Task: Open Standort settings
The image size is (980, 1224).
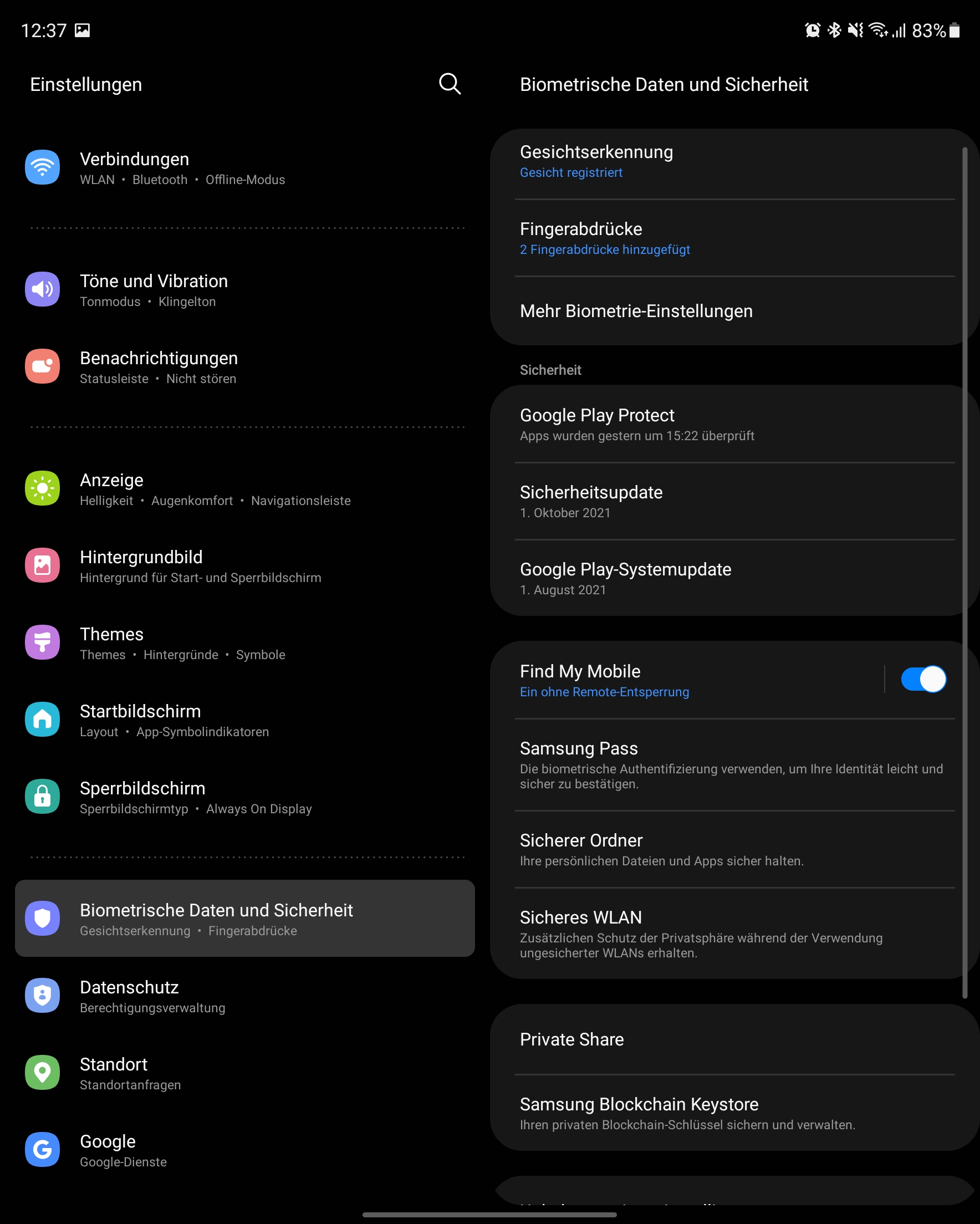Action: click(130, 1073)
